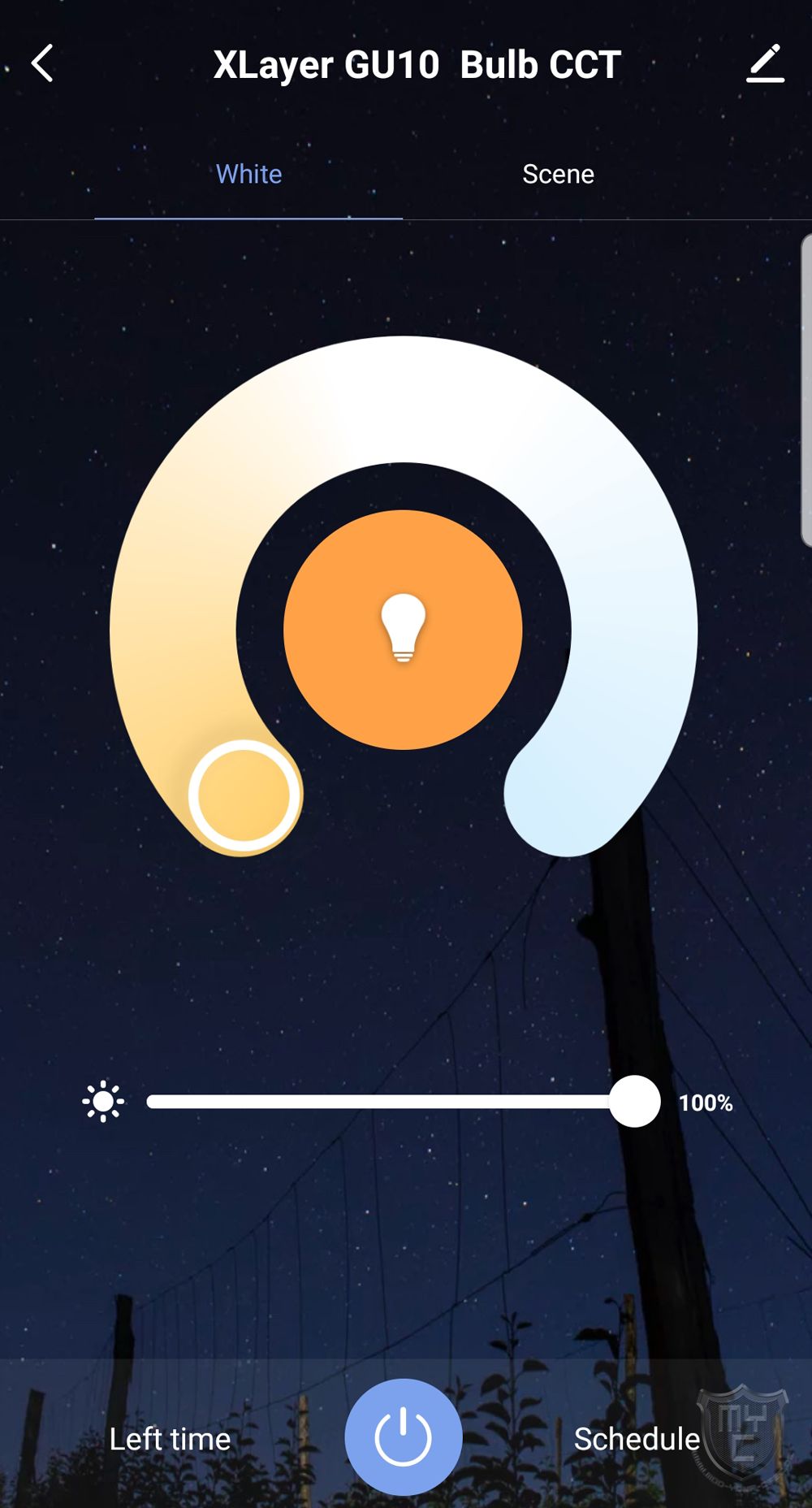Screen dimensions: 812x1508
Task: Select the White tab
Action: (248, 174)
